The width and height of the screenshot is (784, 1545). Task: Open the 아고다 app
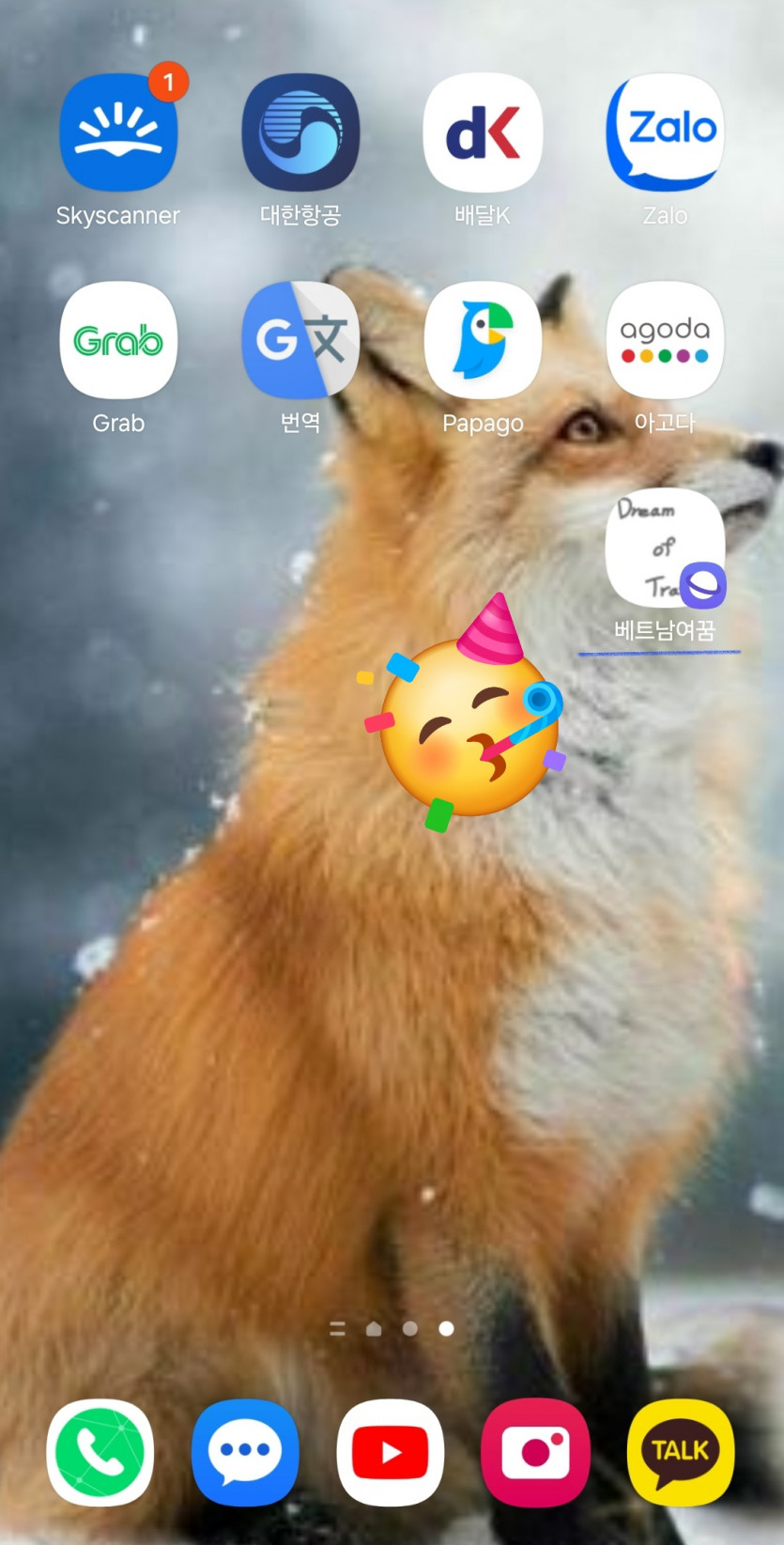(x=665, y=340)
